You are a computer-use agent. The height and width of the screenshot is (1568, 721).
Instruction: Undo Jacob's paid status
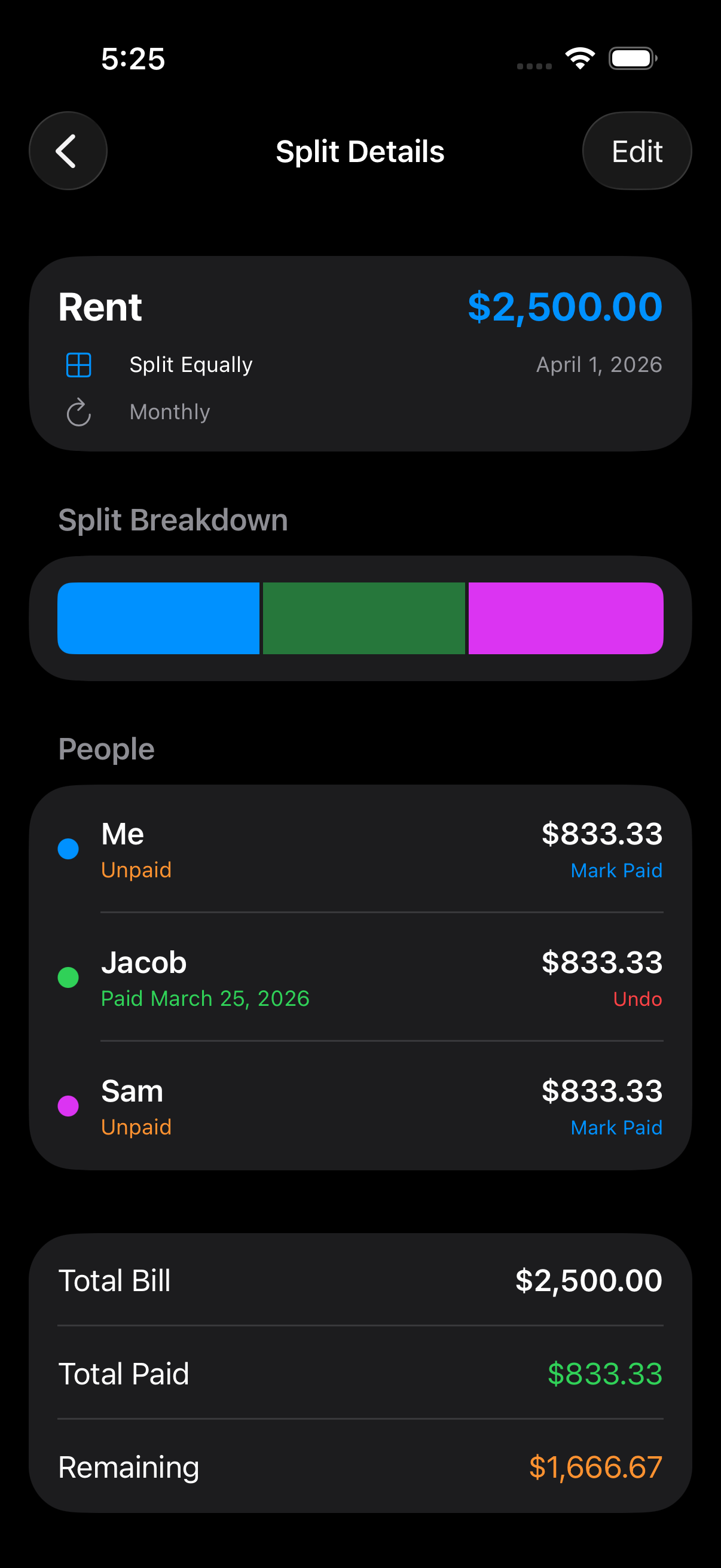(x=637, y=999)
